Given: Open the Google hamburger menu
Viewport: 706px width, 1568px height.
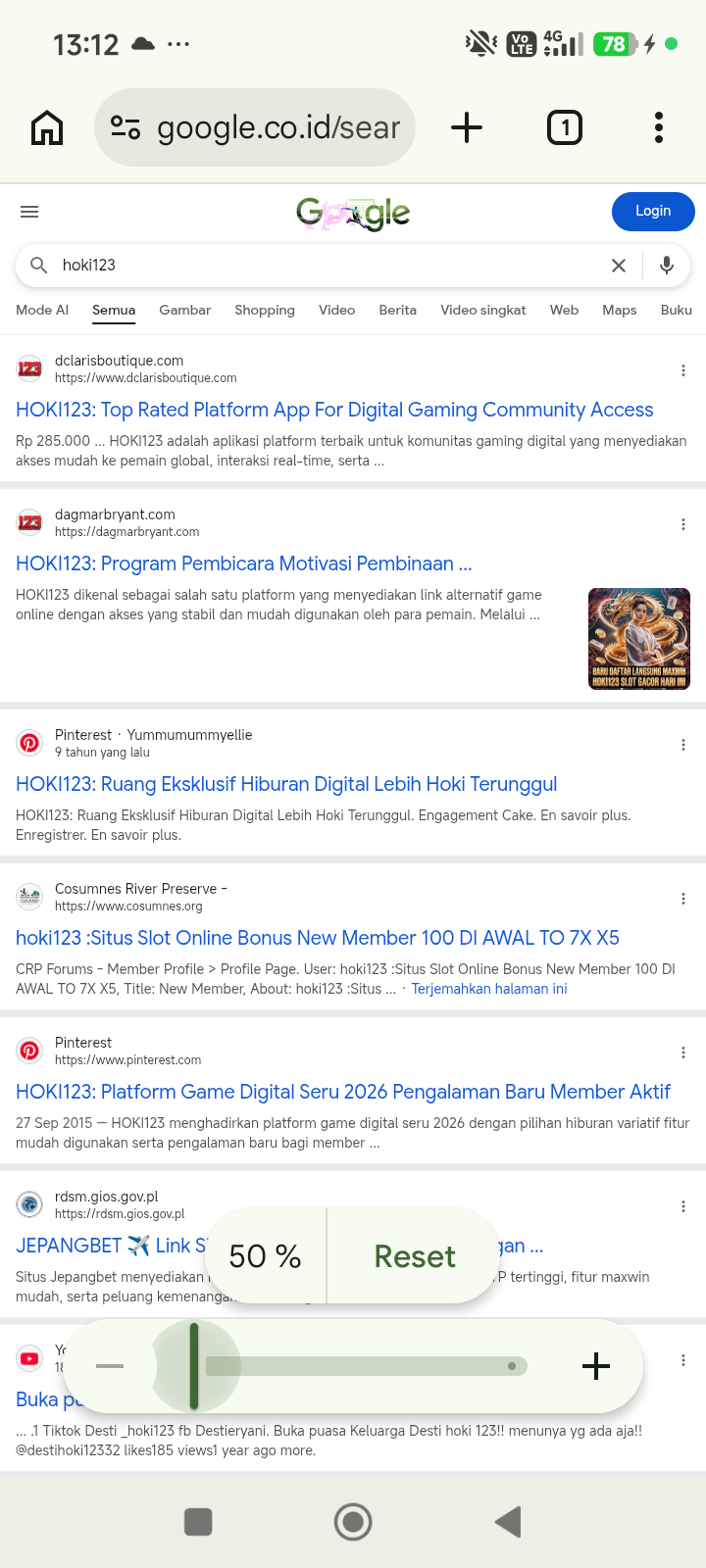Looking at the screenshot, I should click(29, 212).
